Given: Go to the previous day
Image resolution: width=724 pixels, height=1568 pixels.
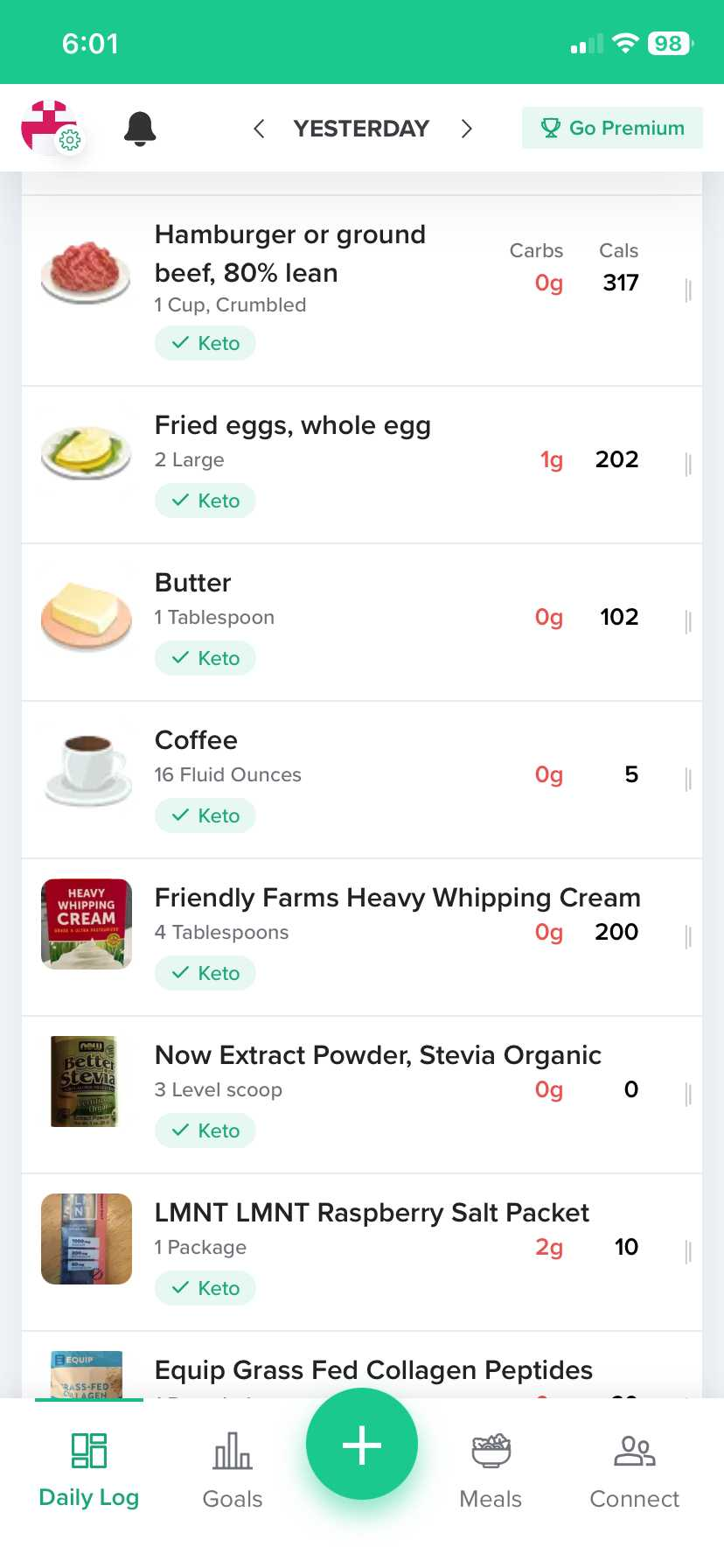Looking at the screenshot, I should [x=259, y=129].
